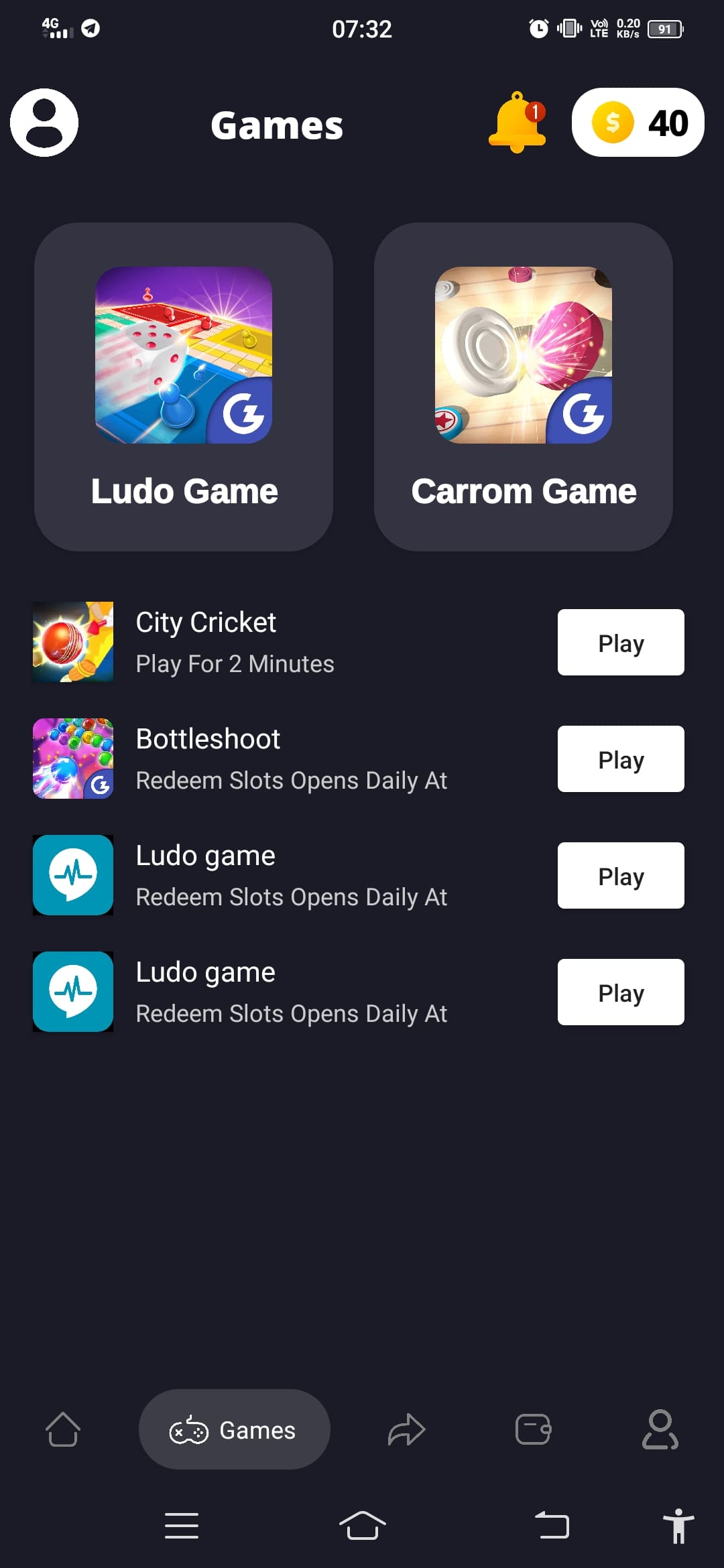Viewport: 724px width, 1568px height.
Task: Open the profile avatar icon
Action: (44, 123)
